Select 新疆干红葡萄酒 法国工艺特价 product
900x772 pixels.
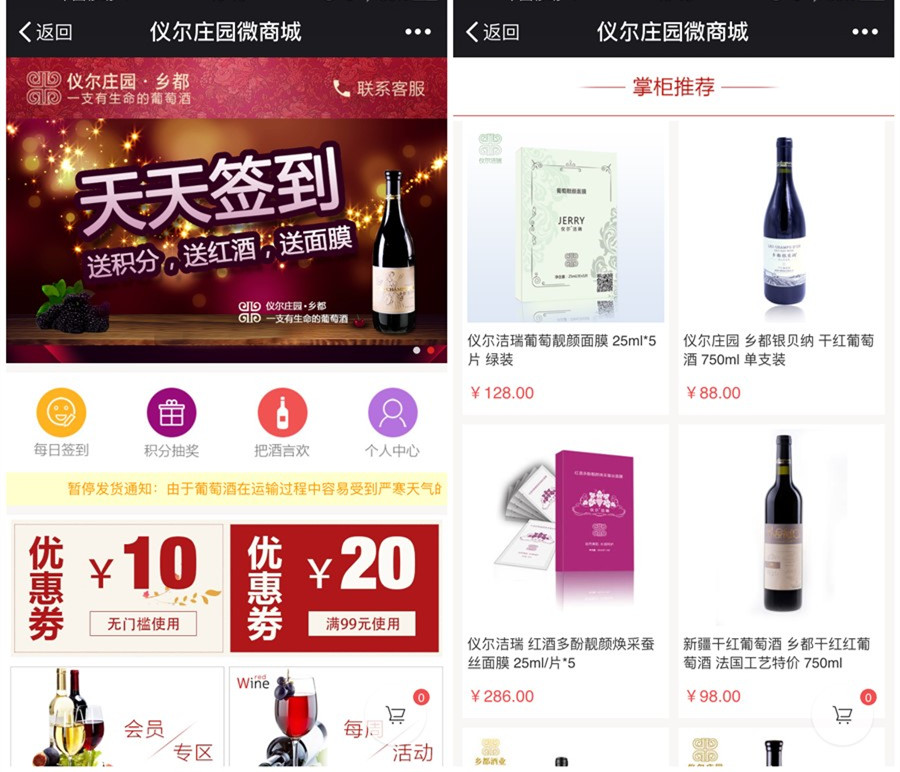(x=781, y=570)
